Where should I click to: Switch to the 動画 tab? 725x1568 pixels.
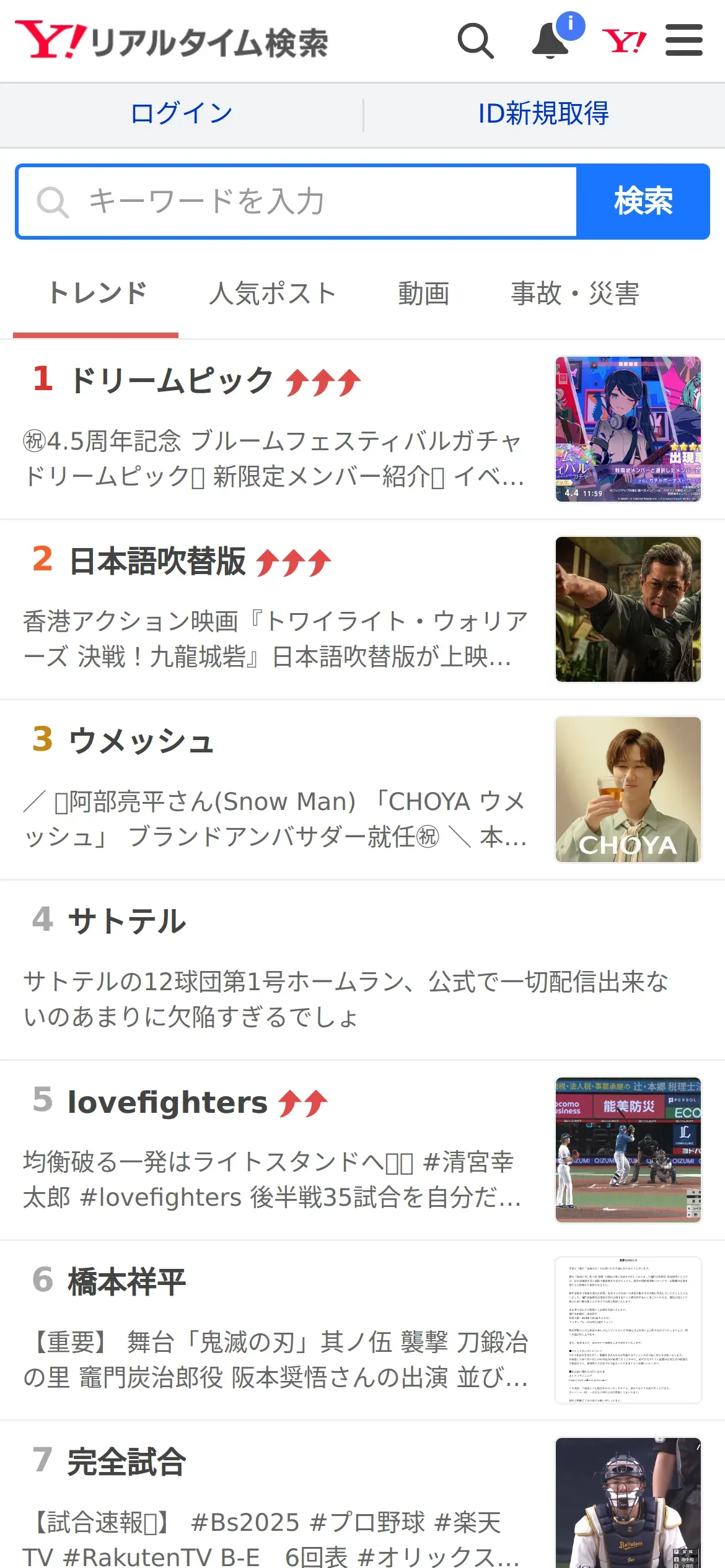point(423,294)
